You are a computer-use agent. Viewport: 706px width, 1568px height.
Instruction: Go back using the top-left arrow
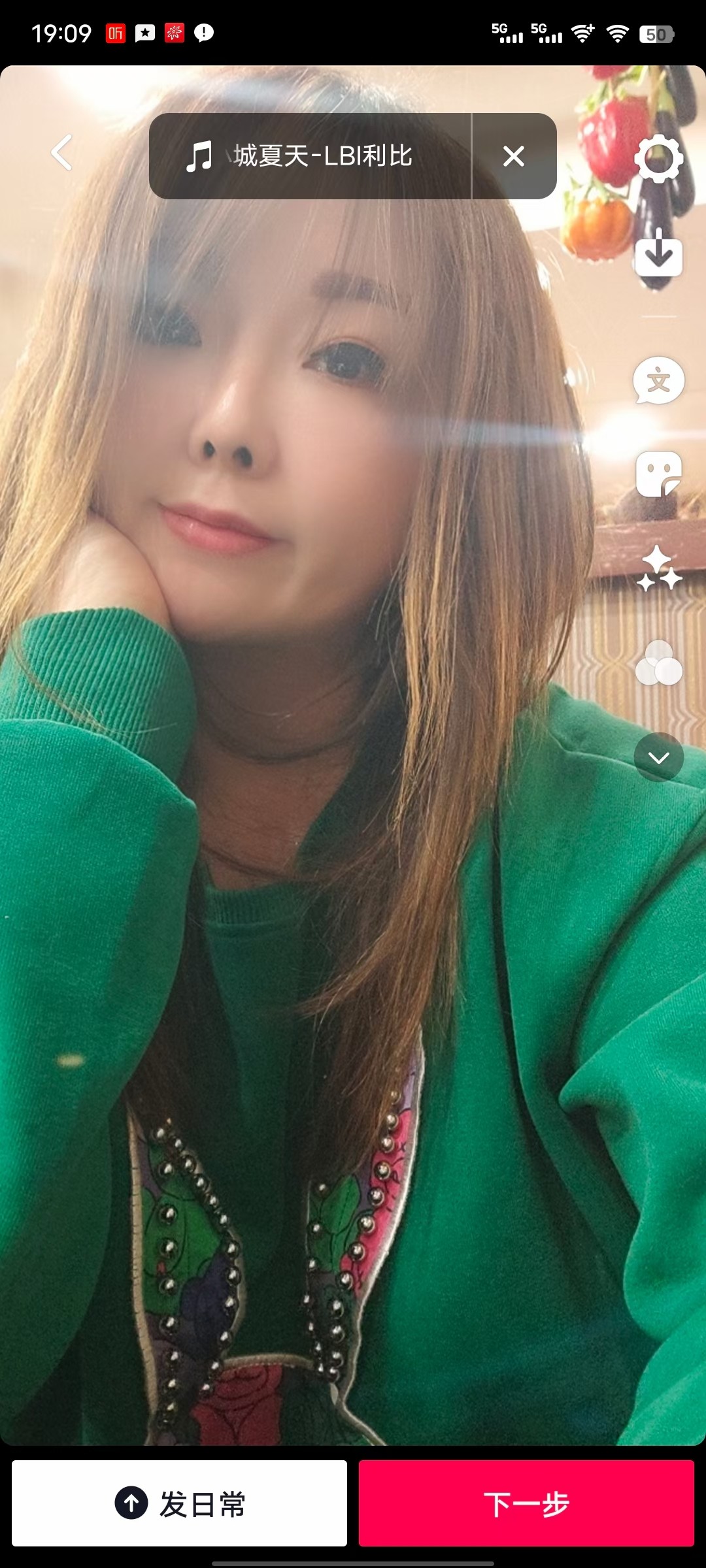coord(61,153)
